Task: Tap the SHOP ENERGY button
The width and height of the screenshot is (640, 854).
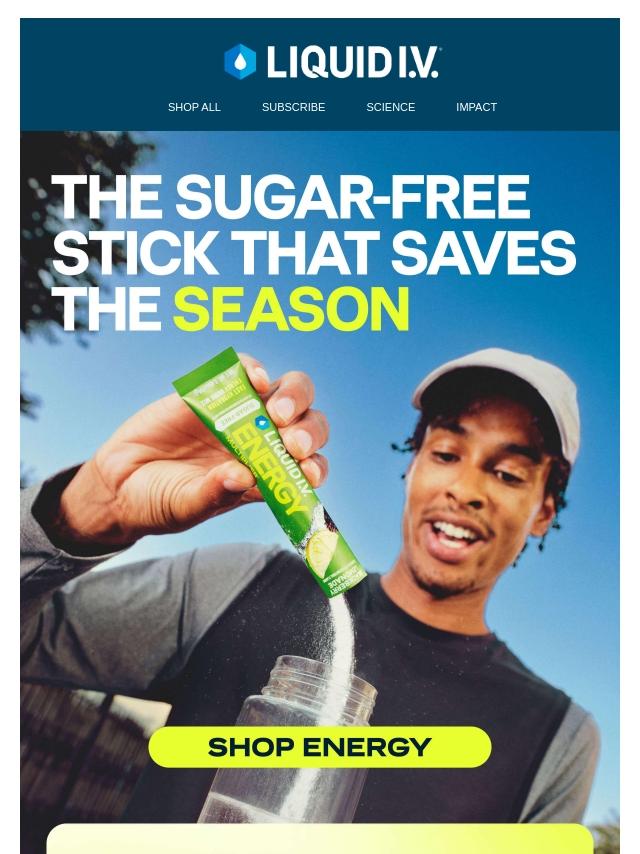Action: point(320,747)
